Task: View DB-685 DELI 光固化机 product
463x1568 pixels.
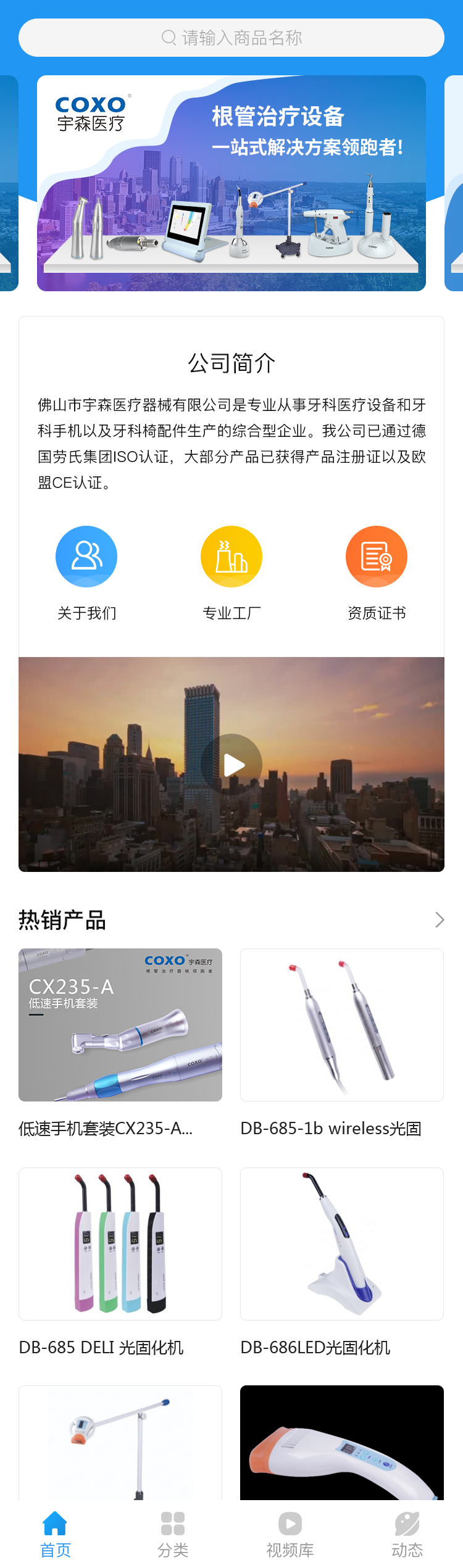Action: point(120,1244)
